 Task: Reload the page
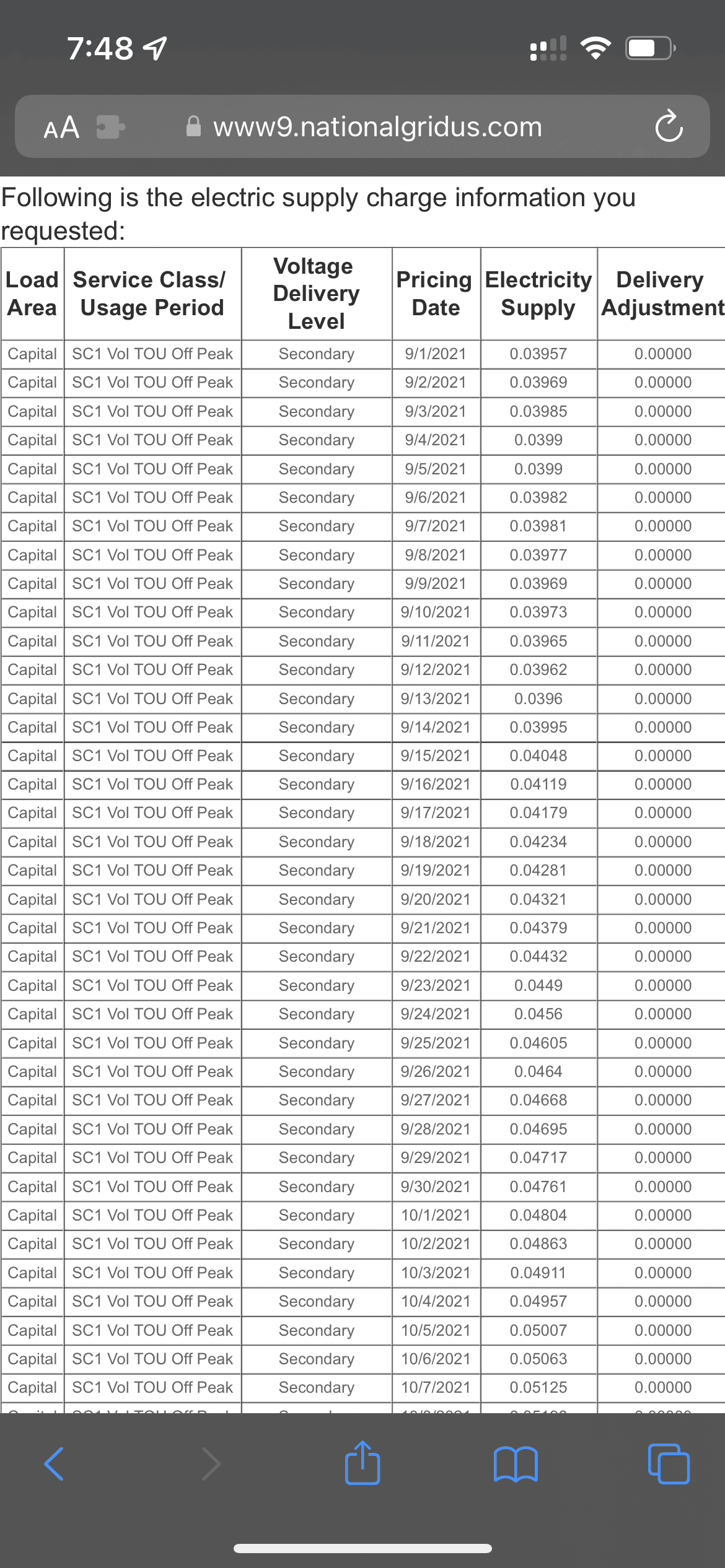[669, 127]
